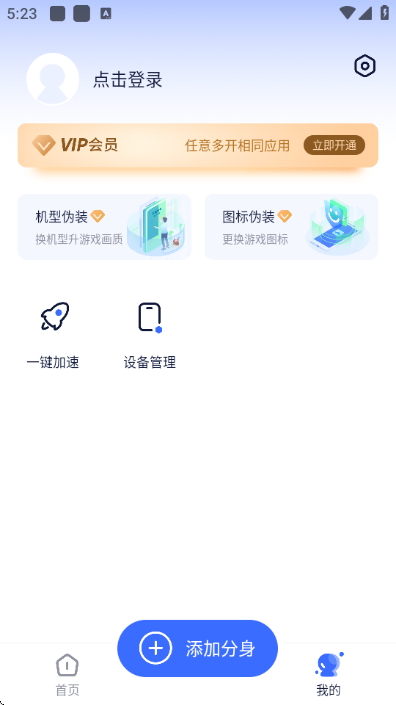Select the 我的 tab
Screen dimensions: 396x705
[x=329, y=674]
